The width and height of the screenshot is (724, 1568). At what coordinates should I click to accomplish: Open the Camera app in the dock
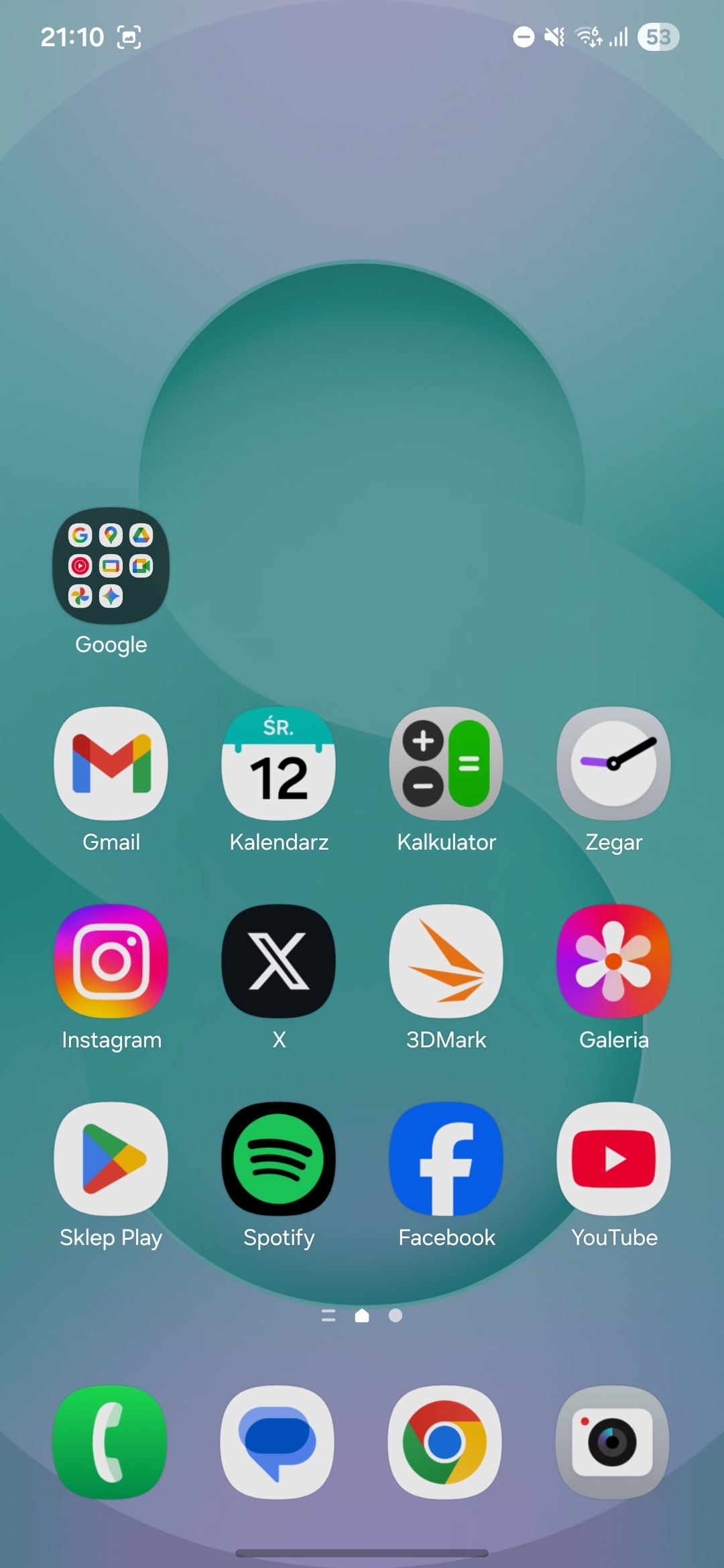tap(612, 1441)
